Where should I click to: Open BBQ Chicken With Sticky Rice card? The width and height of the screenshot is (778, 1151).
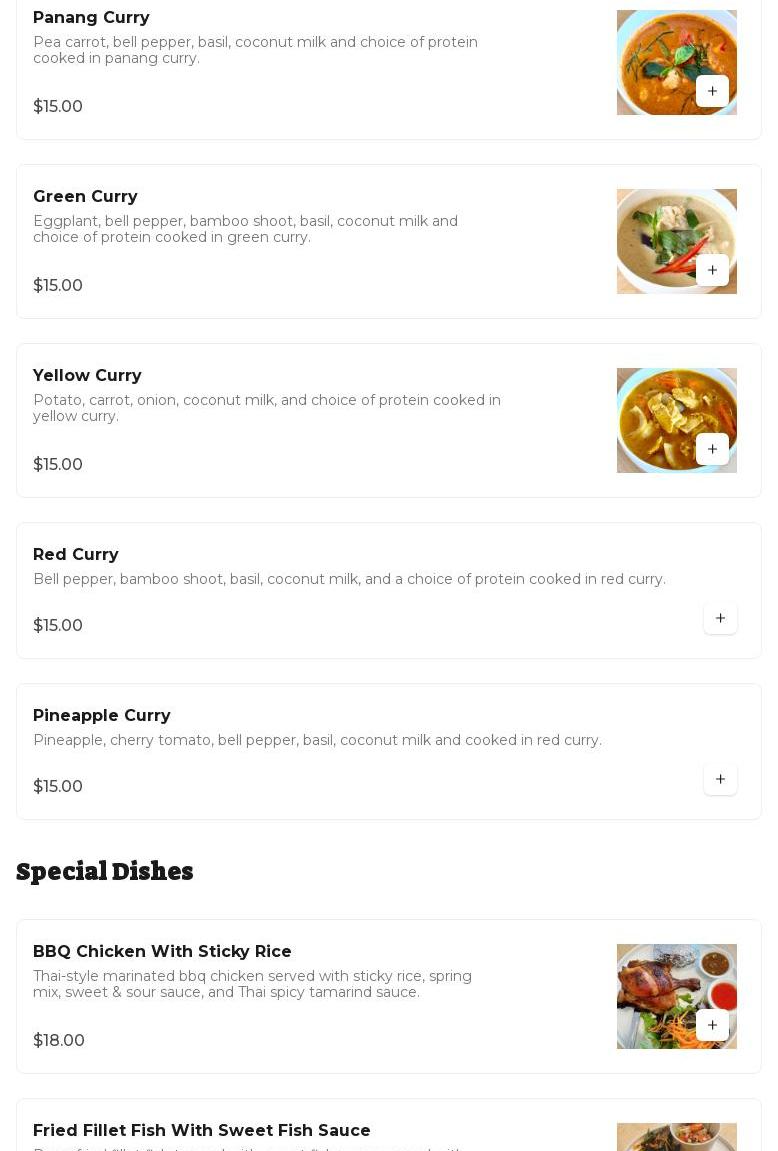pos(162,952)
